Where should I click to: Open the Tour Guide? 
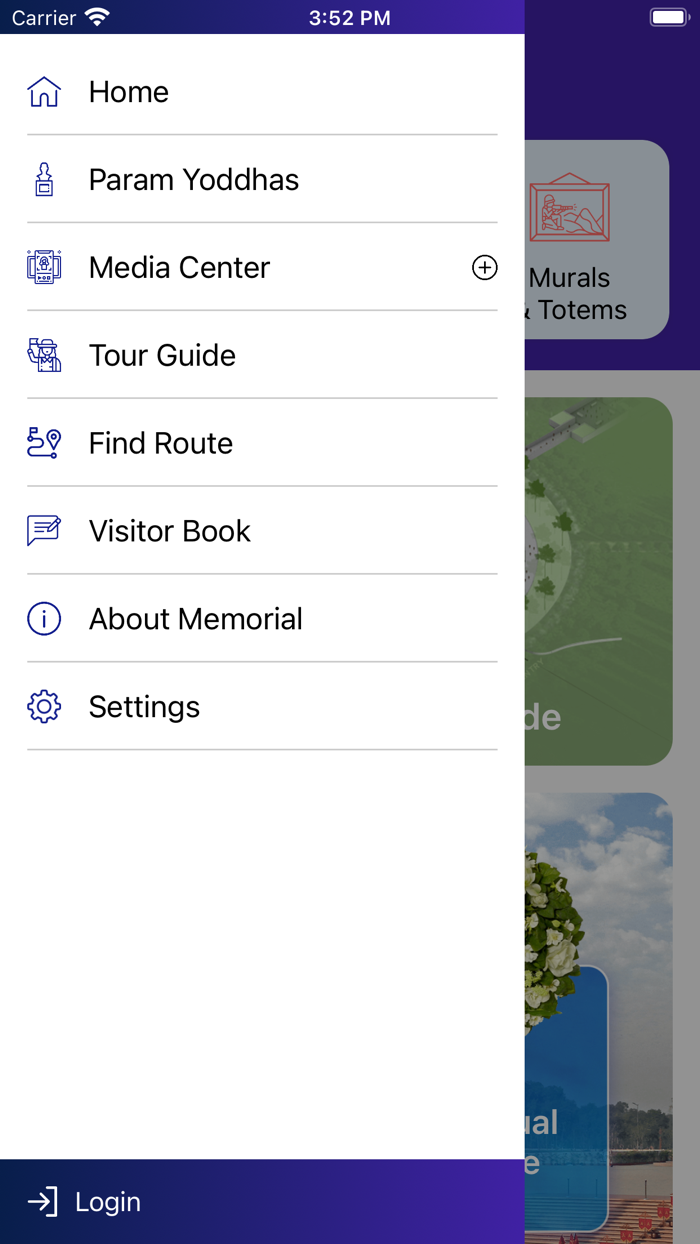pyautogui.click(x=262, y=356)
